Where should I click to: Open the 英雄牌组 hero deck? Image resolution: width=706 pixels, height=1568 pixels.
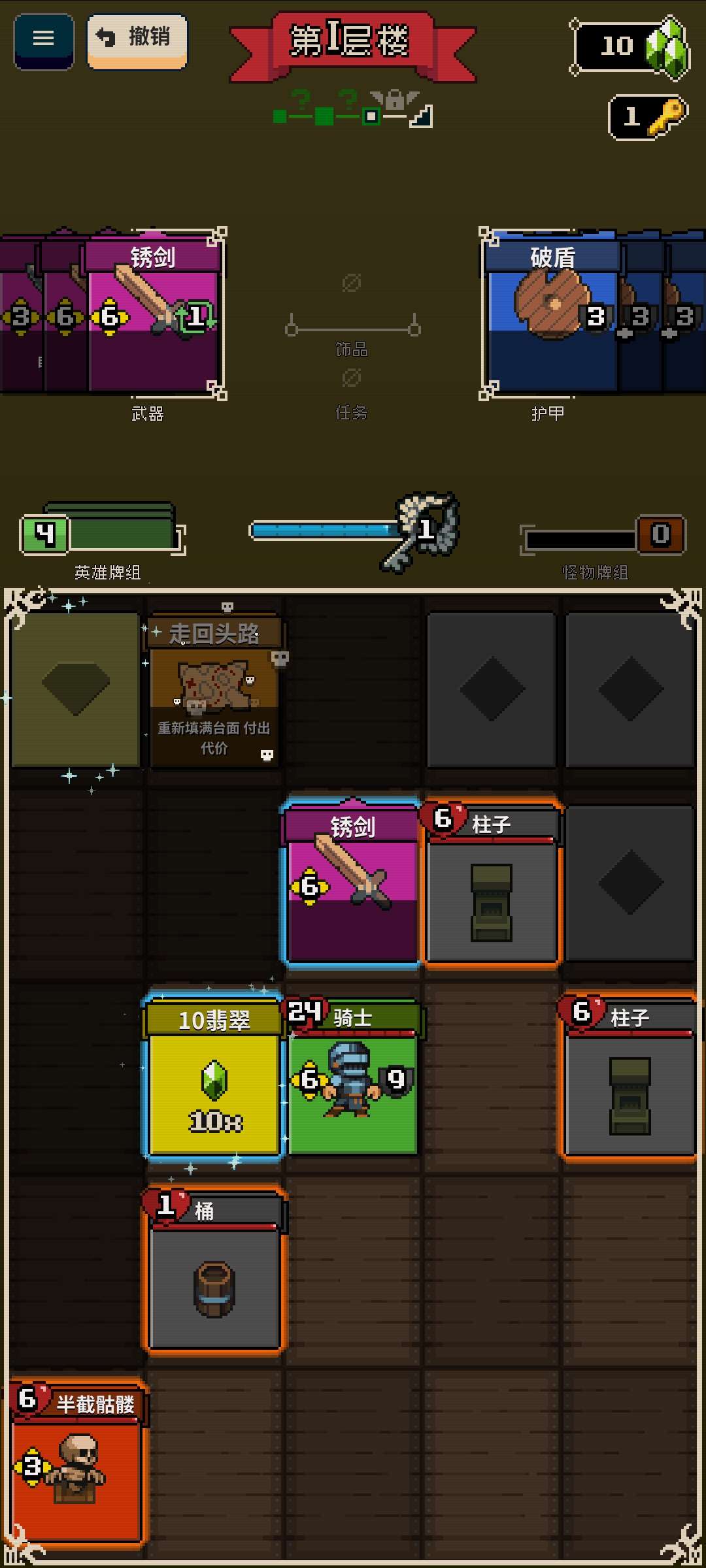point(105,534)
